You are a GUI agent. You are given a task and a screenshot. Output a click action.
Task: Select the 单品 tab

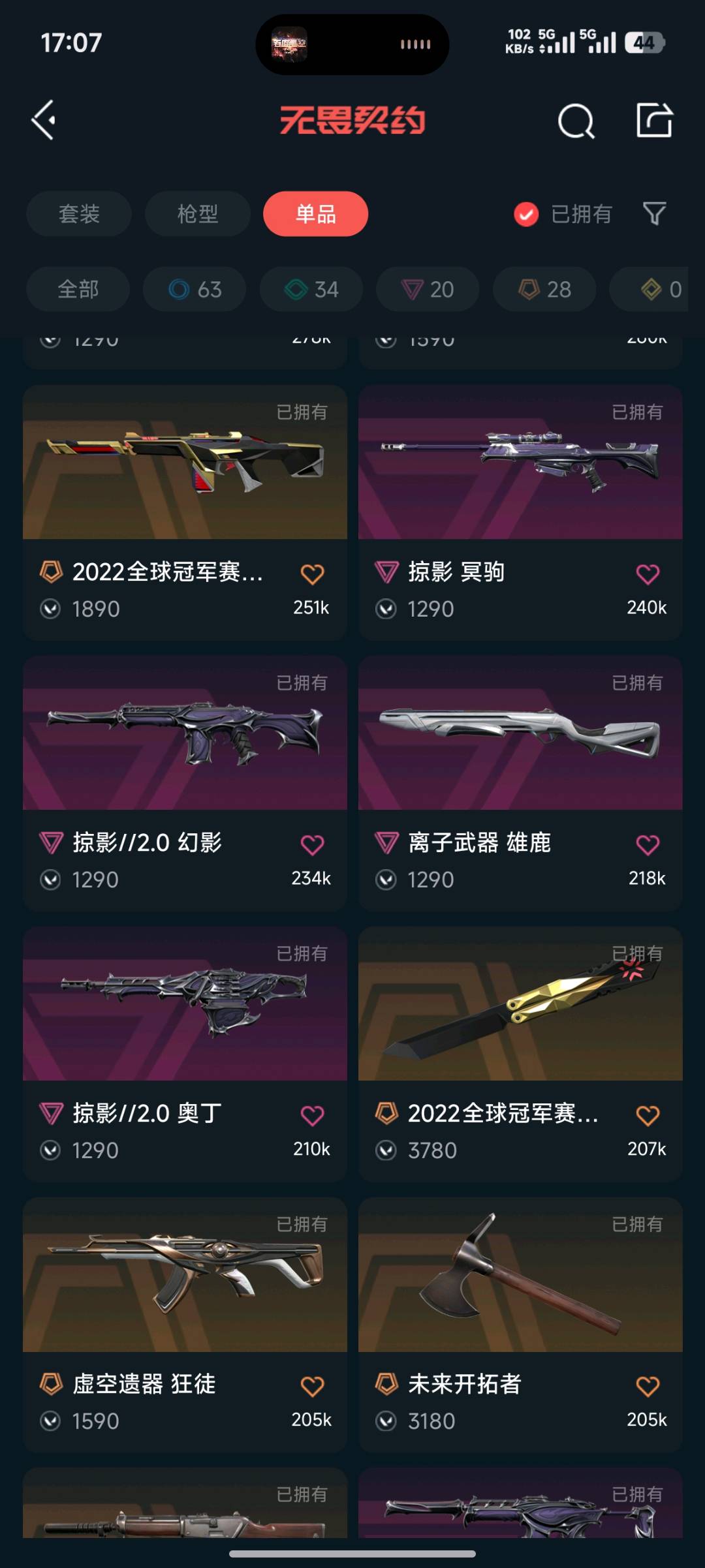[x=315, y=213]
